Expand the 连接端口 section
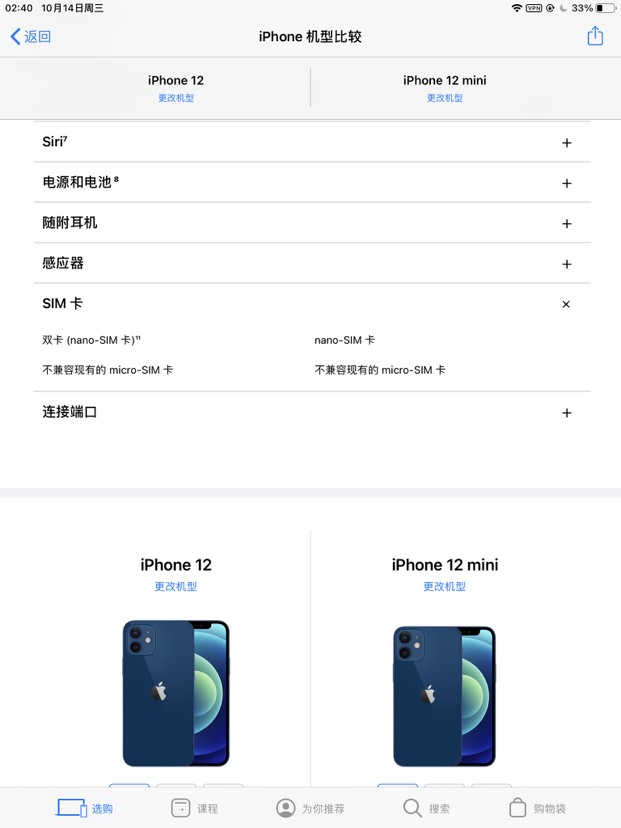This screenshot has width=621, height=828. (x=566, y=413)
